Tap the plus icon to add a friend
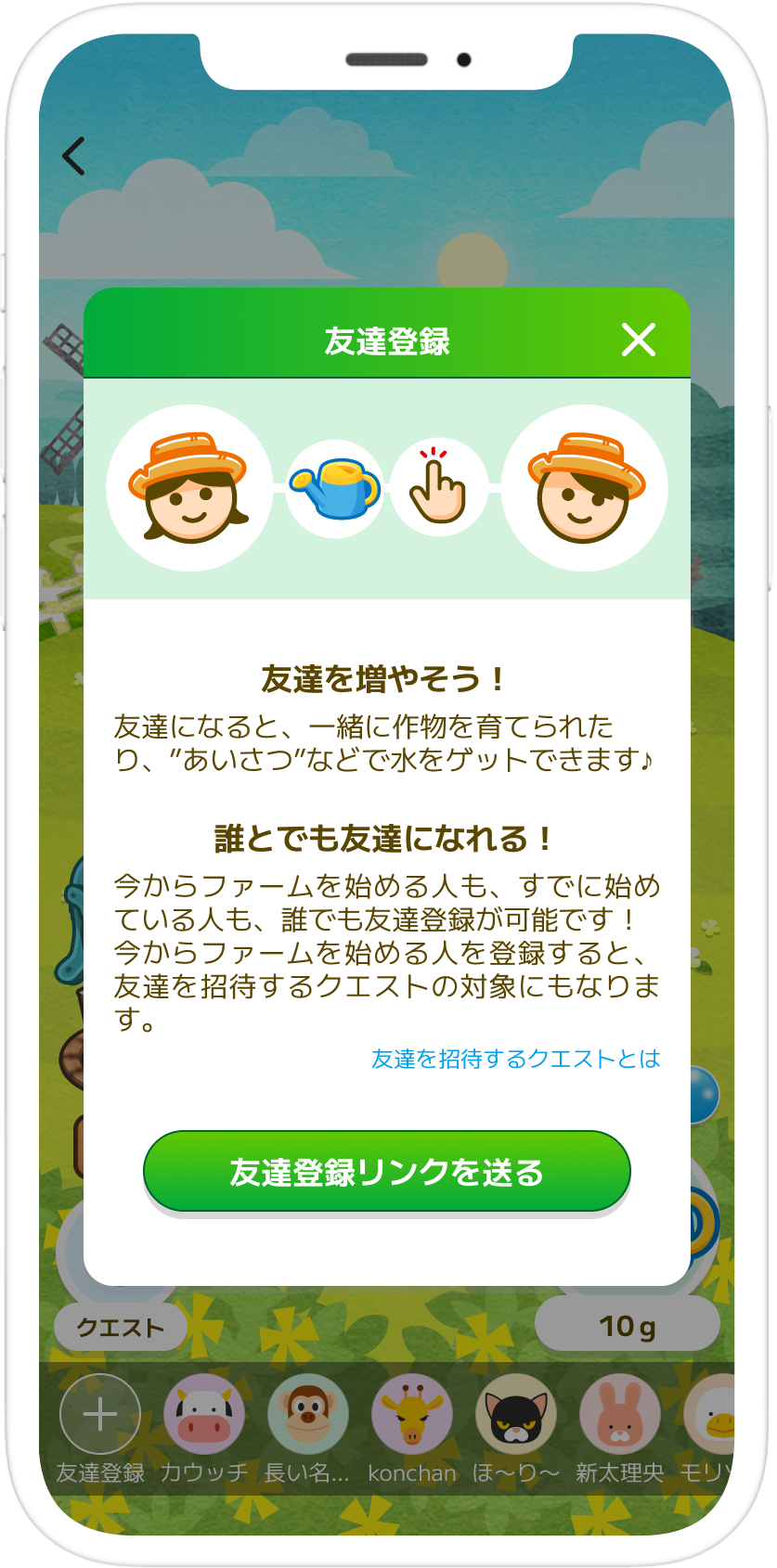Screen dimensions: 777x1568 99,1413
